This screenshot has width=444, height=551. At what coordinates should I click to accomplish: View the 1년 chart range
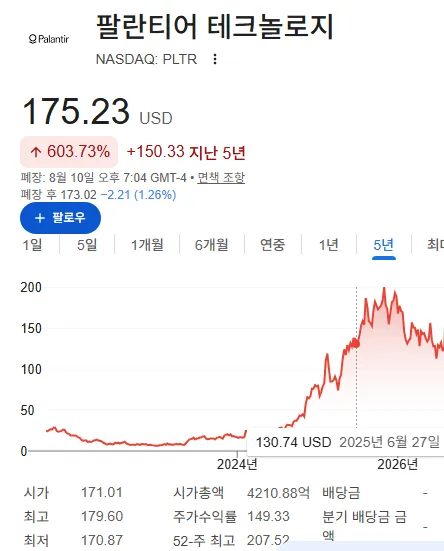329,245
